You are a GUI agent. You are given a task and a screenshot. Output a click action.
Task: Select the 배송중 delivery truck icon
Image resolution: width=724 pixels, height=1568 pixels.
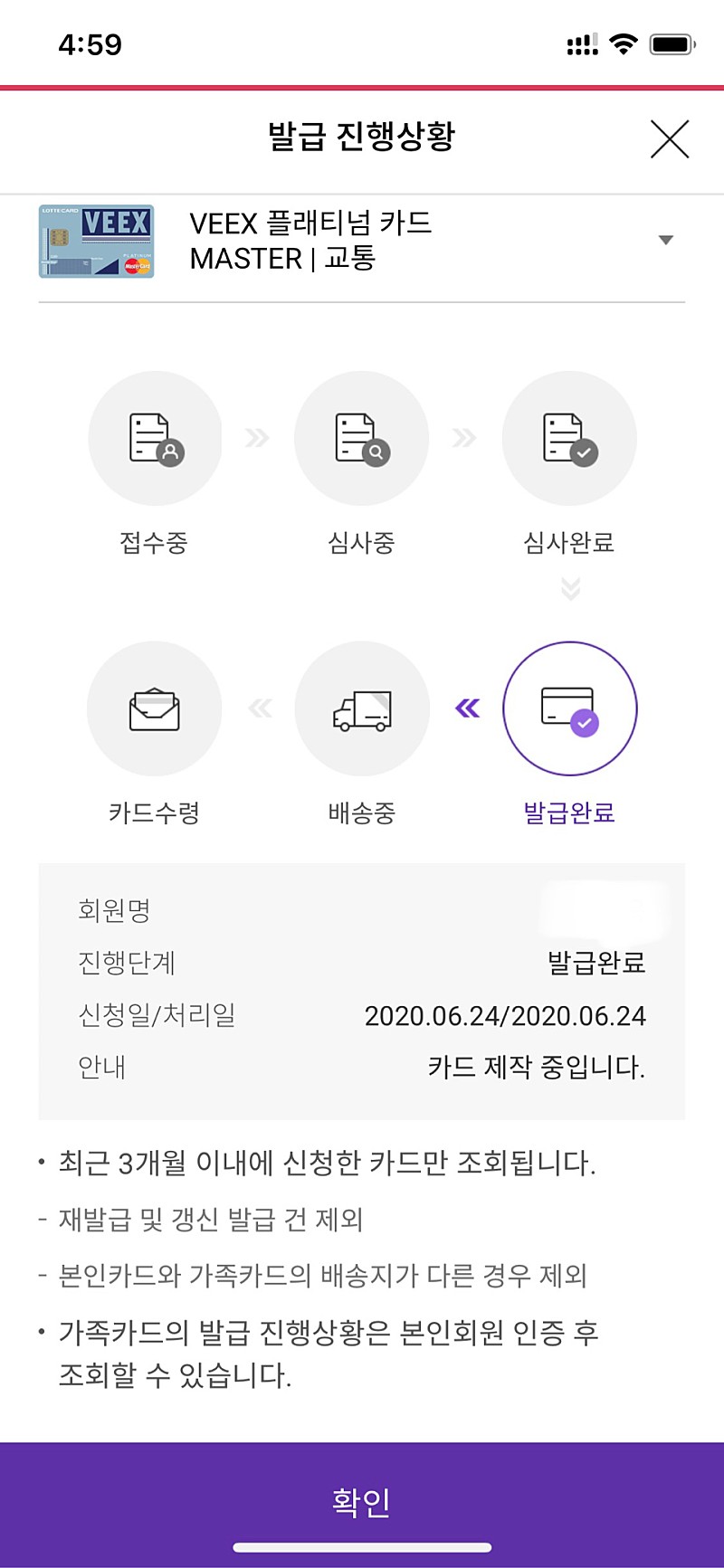361,708
